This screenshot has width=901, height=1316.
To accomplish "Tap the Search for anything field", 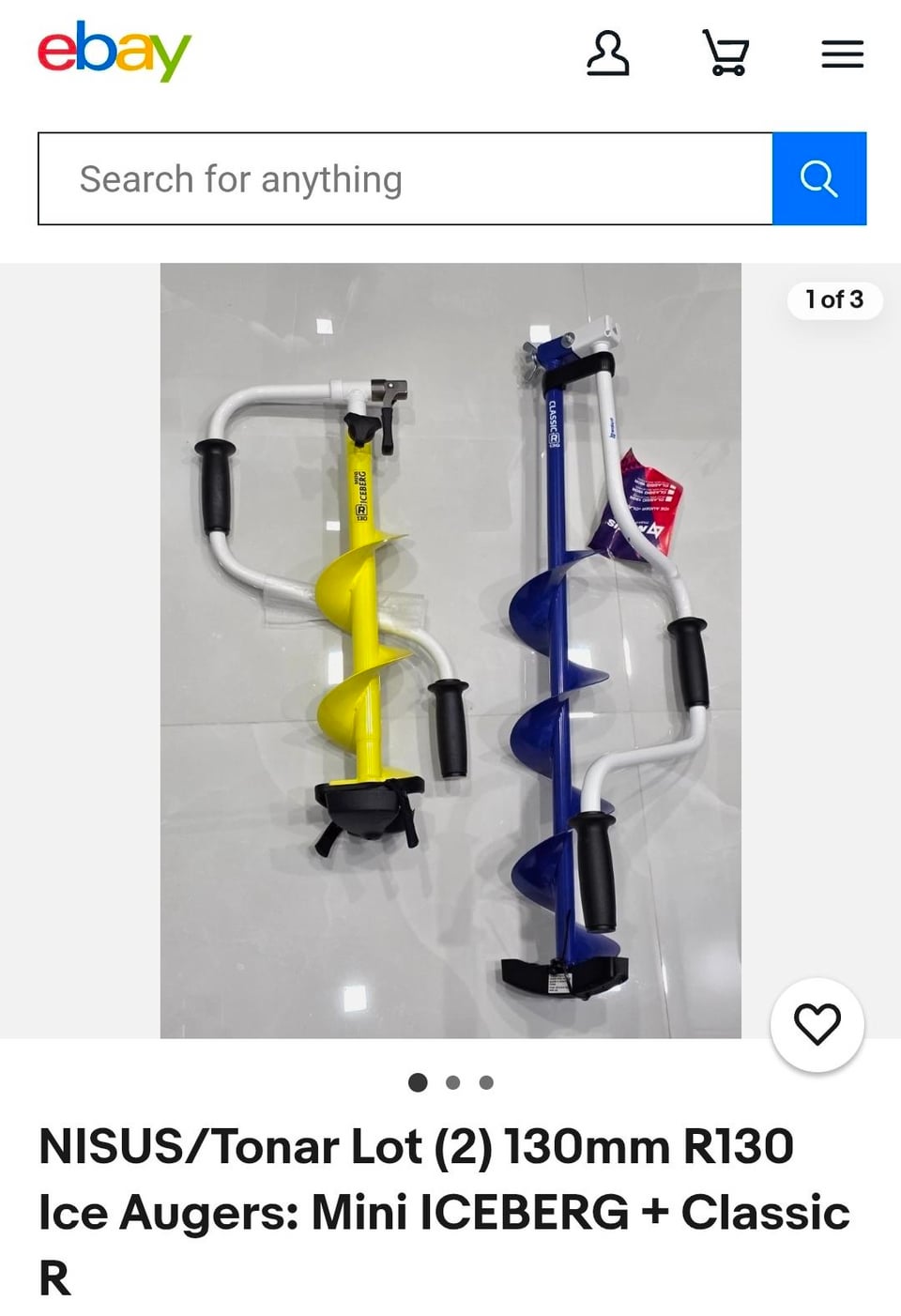I will [x=405, y=178].
